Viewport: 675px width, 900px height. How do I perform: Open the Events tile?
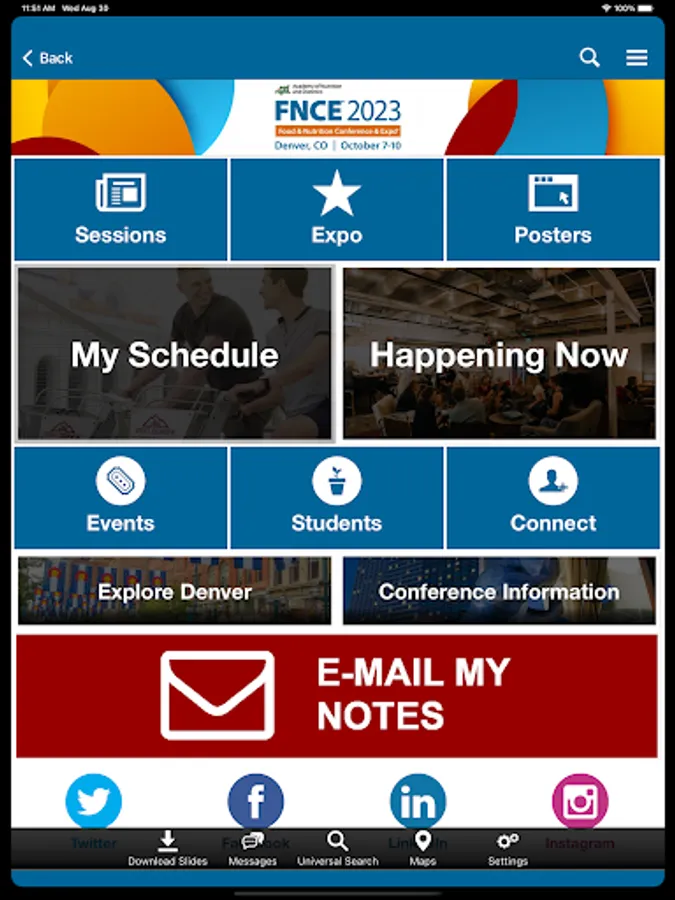coord(120,497)
